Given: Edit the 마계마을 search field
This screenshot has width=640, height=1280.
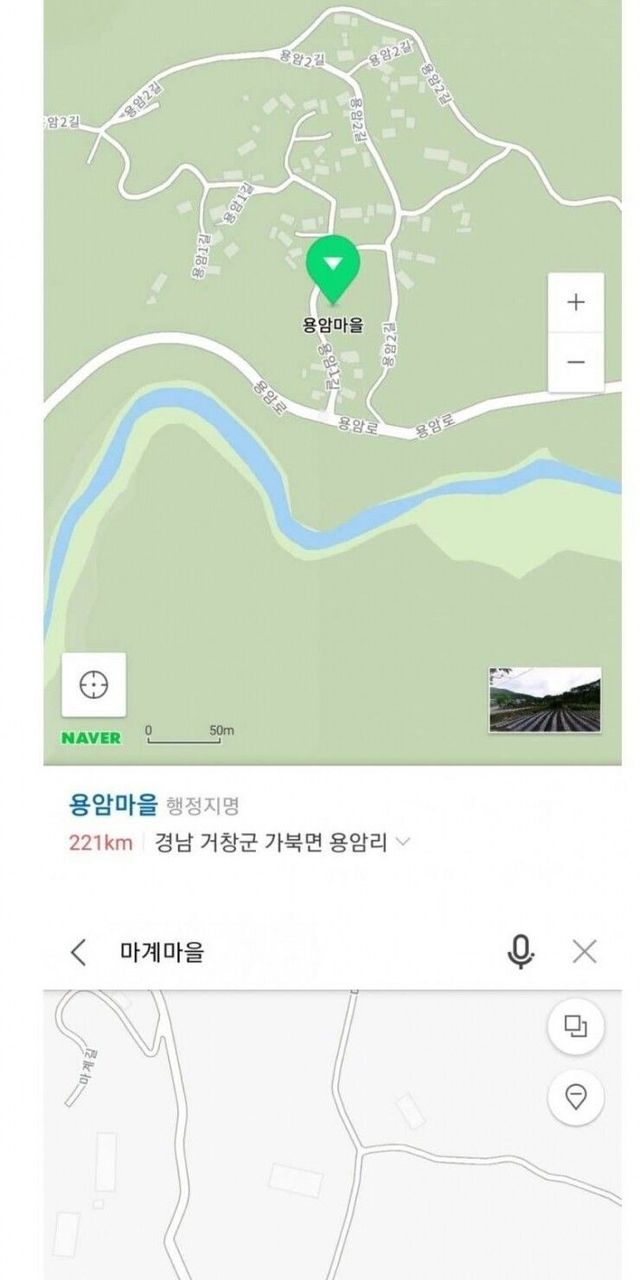Looking at the screenshot, I should (x=300, y=952).
